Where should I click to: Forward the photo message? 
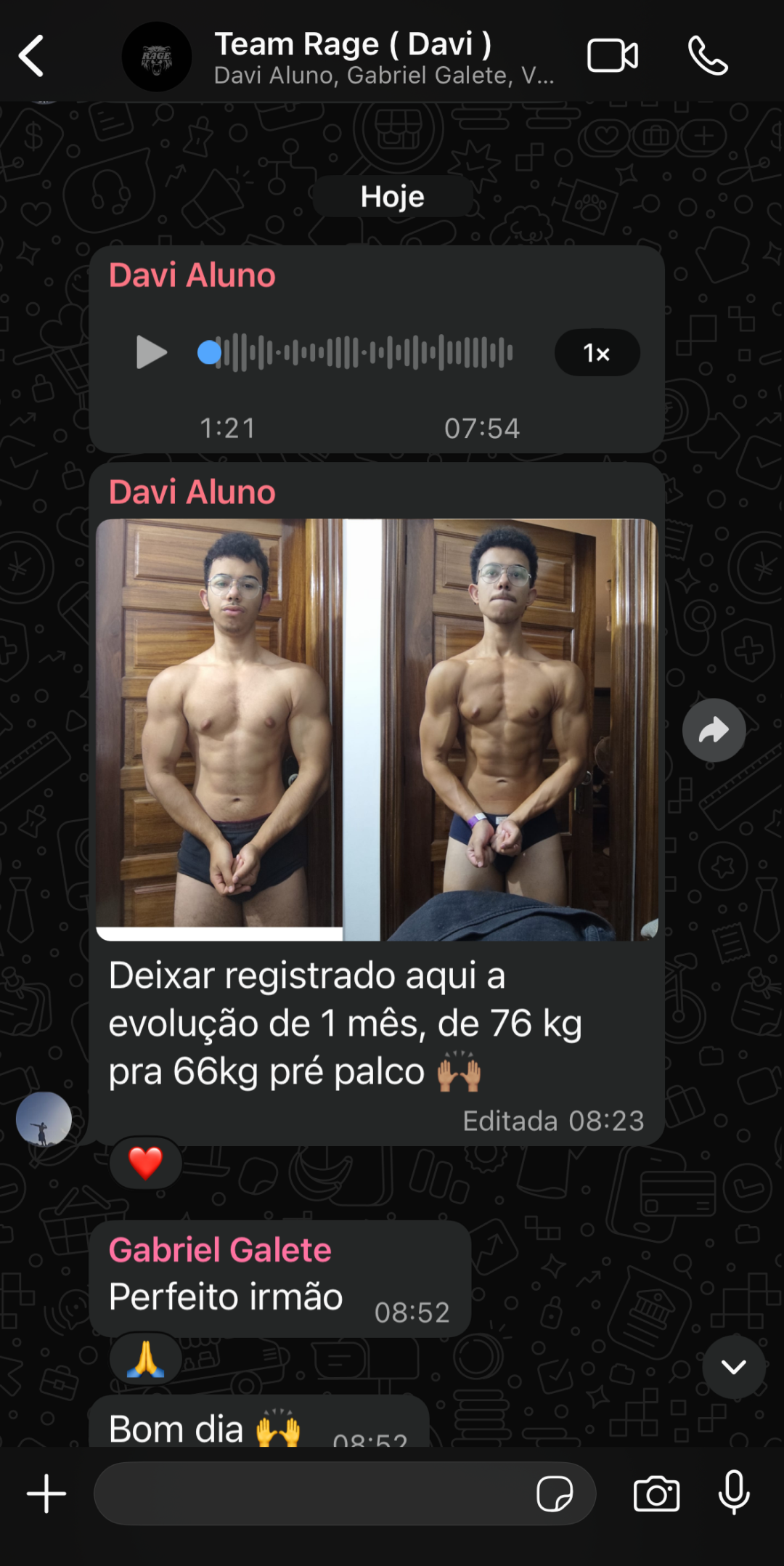coord(714,730)
